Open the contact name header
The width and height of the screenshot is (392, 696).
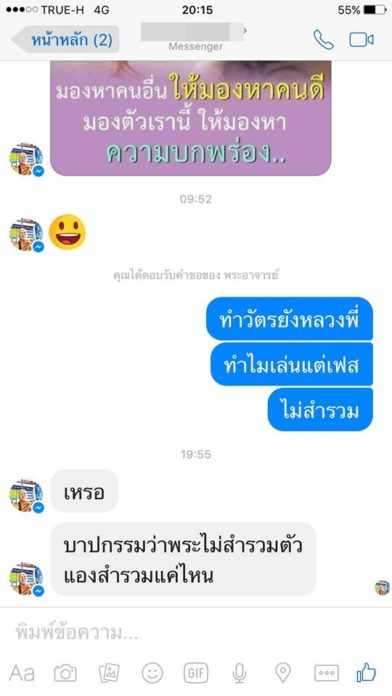[194, 36]
